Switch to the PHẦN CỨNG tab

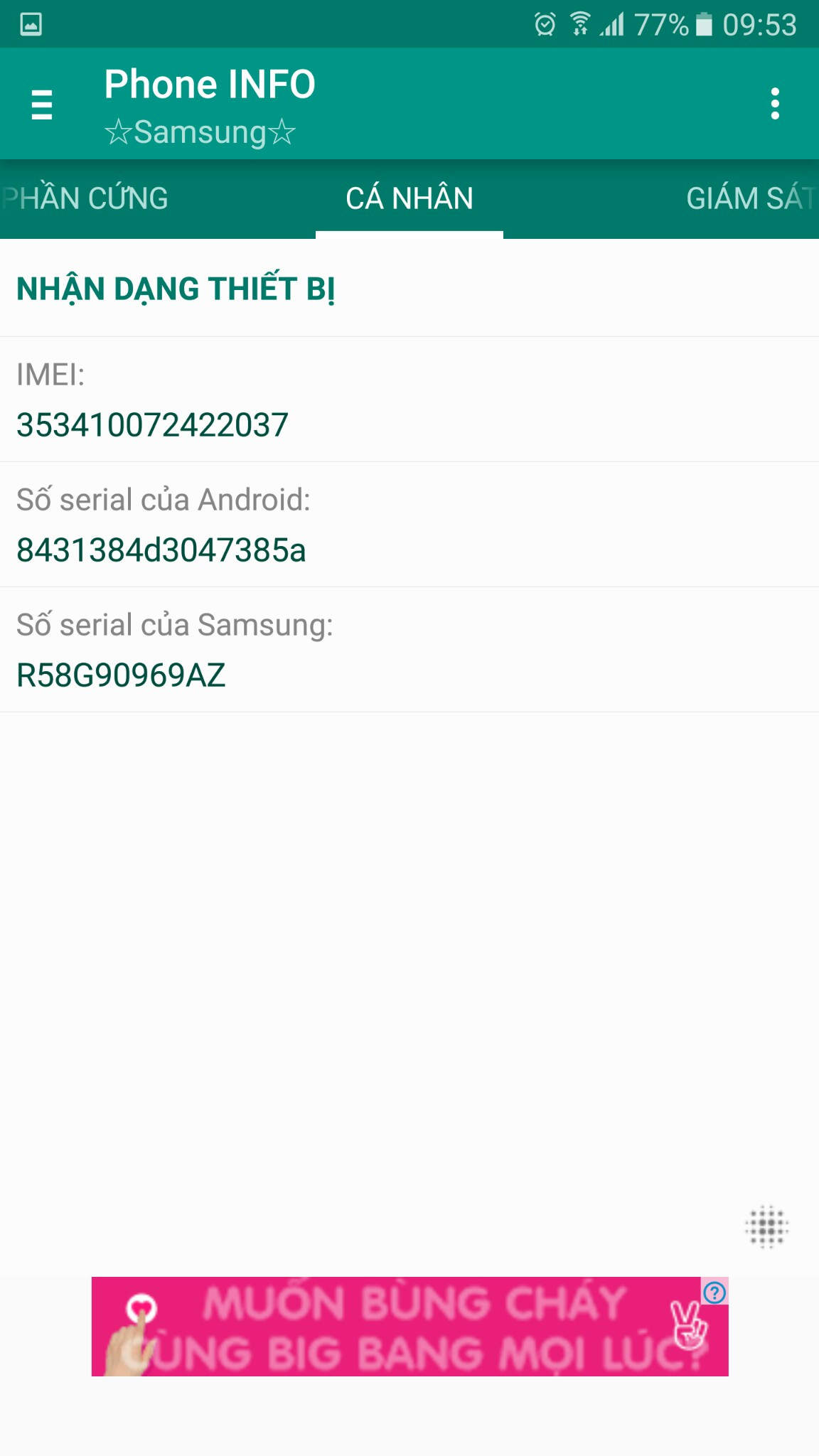(x=85, y=199)
